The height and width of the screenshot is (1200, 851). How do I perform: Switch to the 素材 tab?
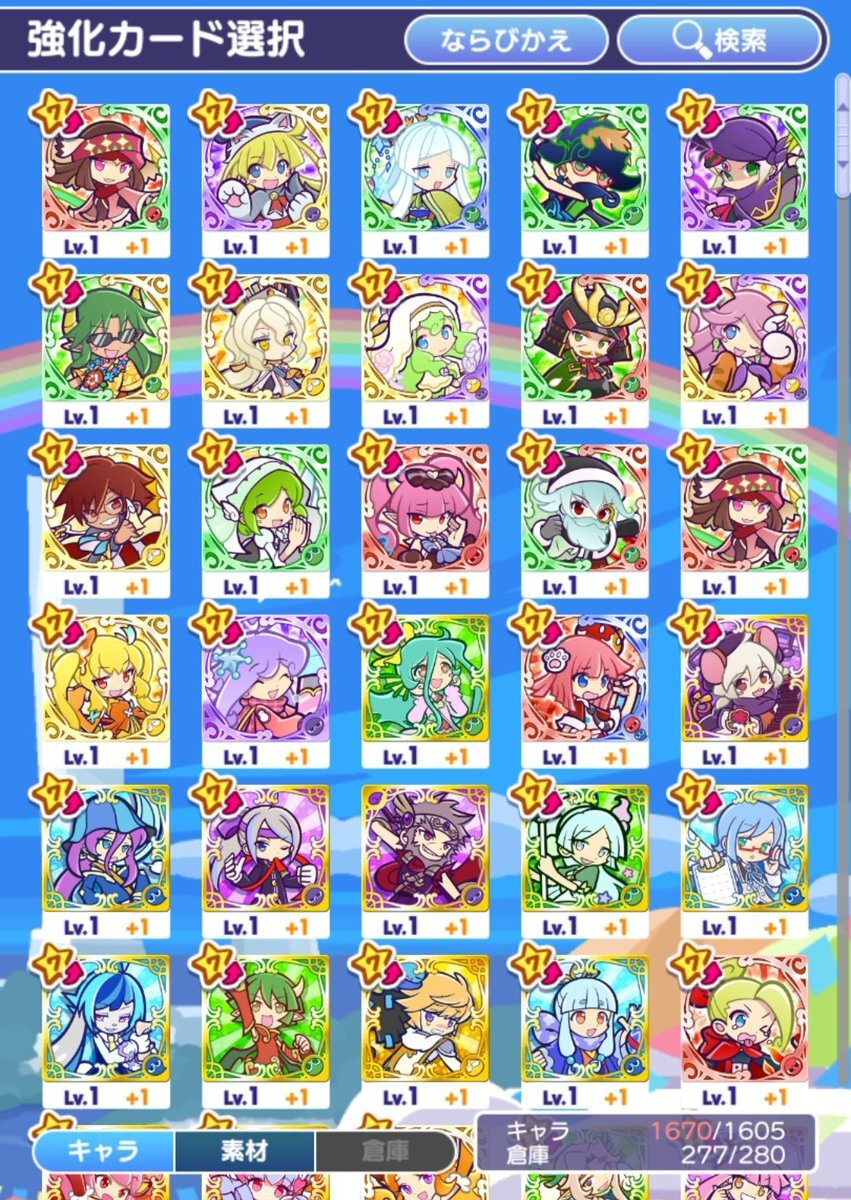pyautogui.click(x=245, y=1151)
